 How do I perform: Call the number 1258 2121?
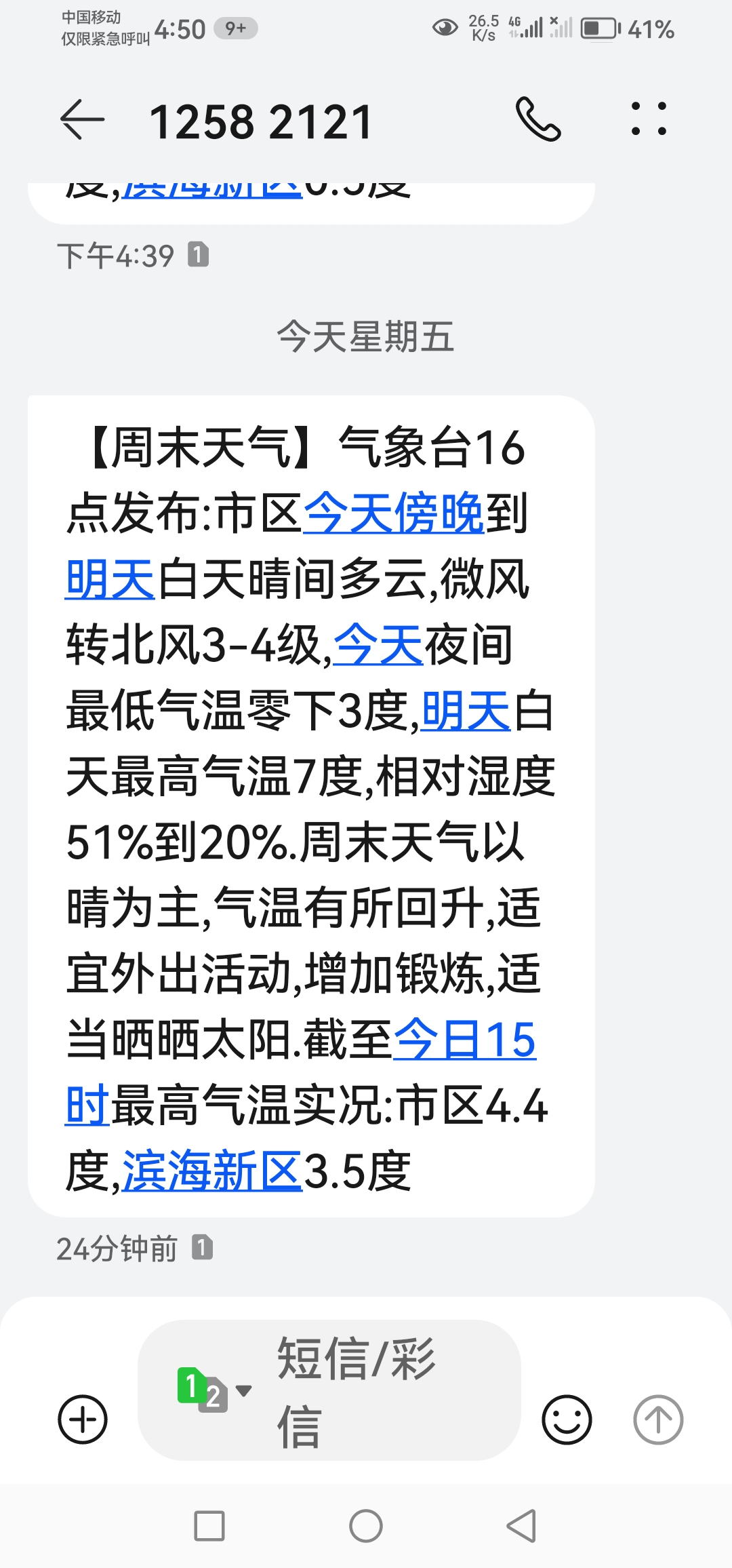coord(538,119)
